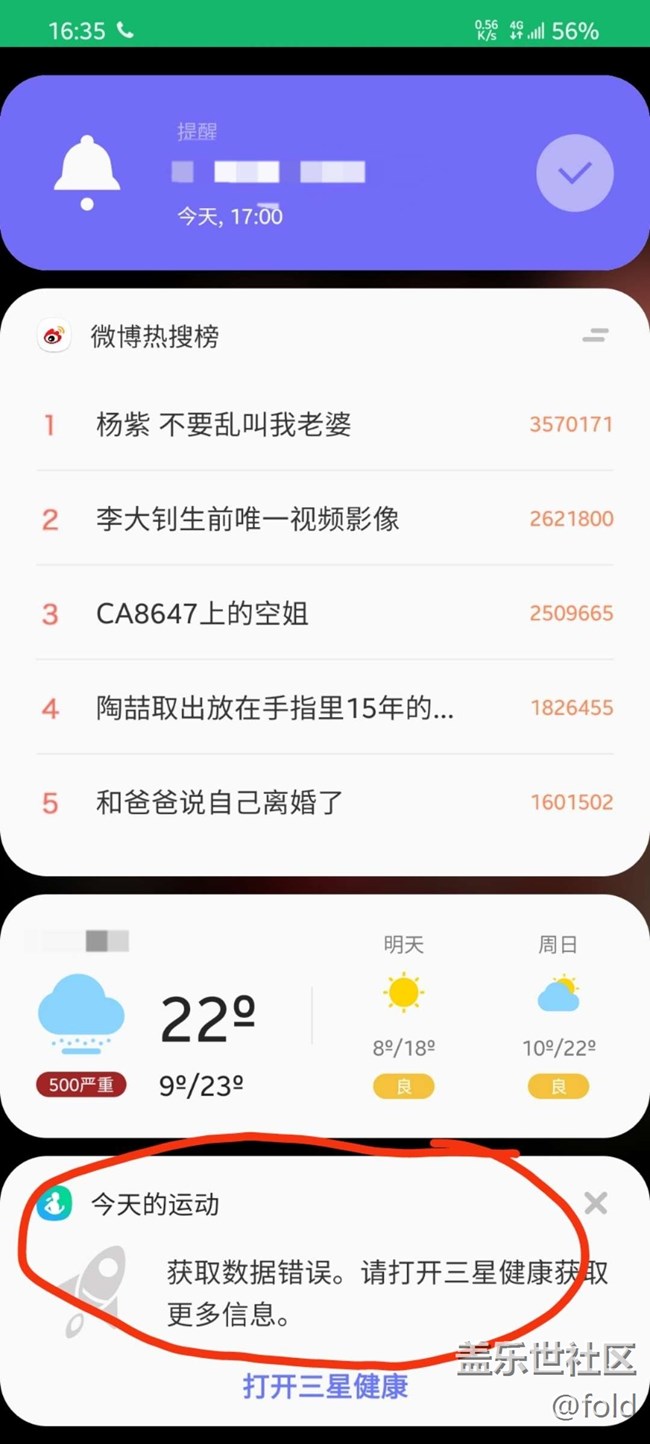Screen dimensions: 650x1444
Task: Open the weather card showing 22º
Action: (207, 1019)
